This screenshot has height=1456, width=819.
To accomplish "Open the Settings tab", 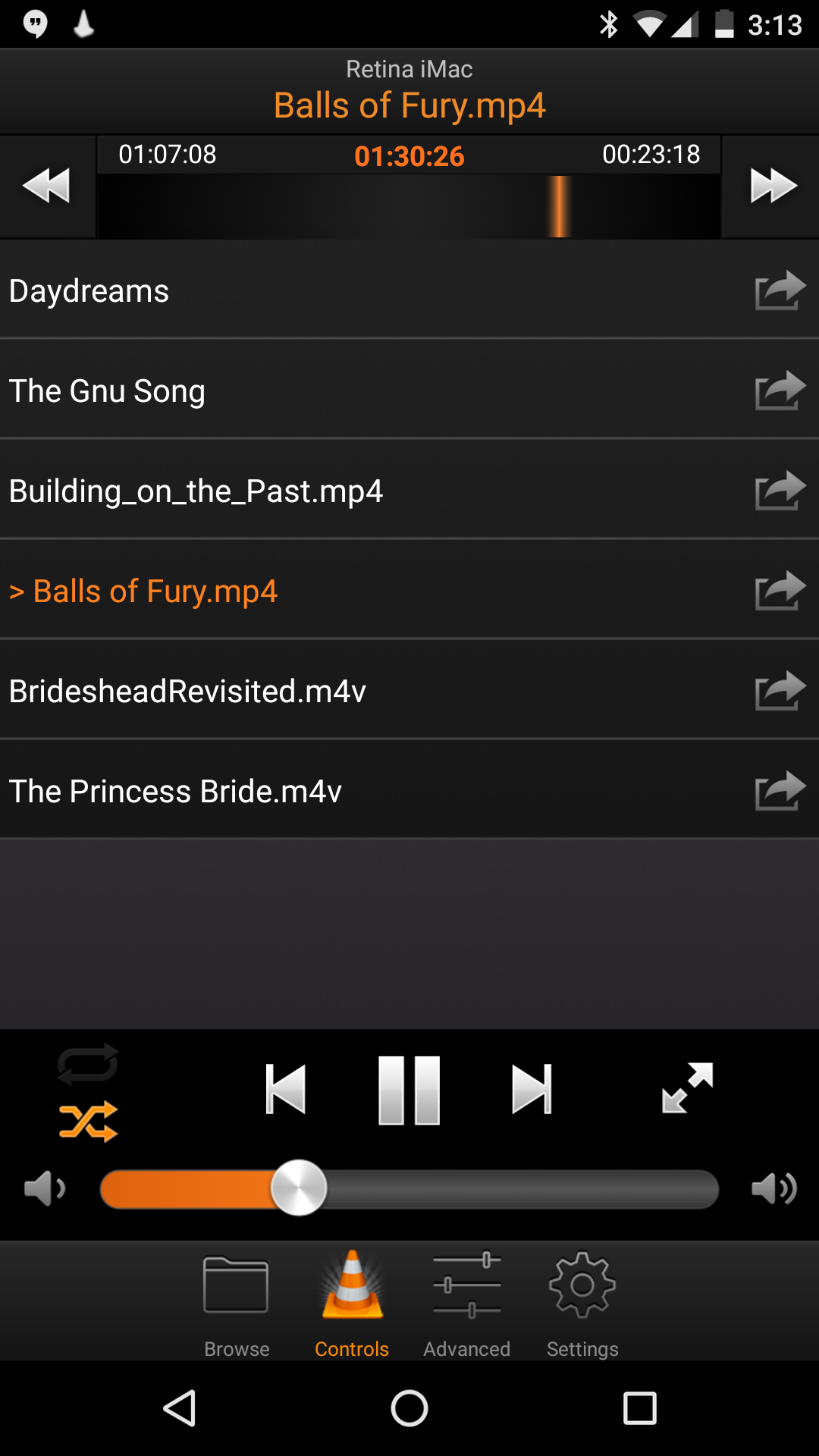I will (x=582, y=1304).
